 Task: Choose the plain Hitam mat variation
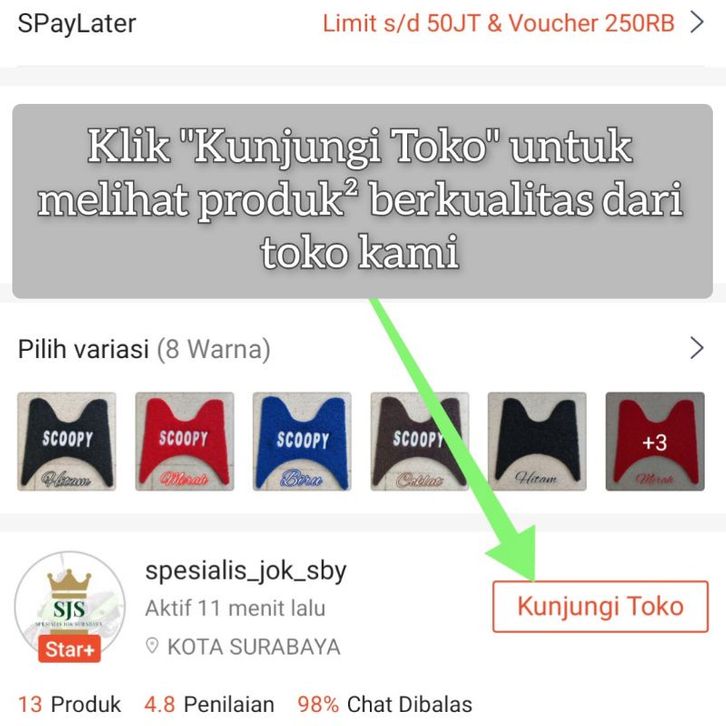[x=536, y=441]
